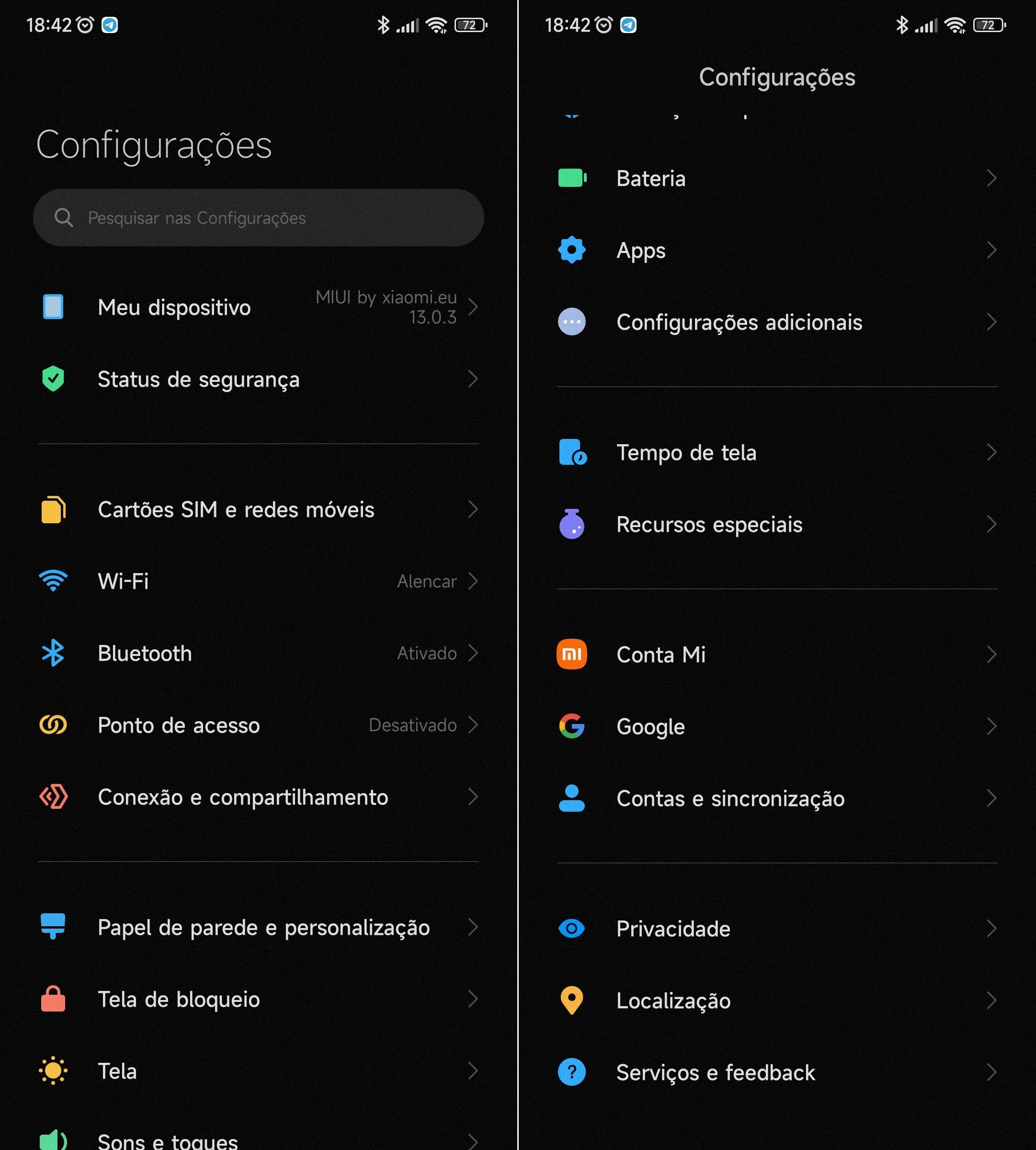The width and height of the screenshot is (1036, 1150).
Task: Select Conexão e compartilhamento
Action: click(x=259, y=797)
